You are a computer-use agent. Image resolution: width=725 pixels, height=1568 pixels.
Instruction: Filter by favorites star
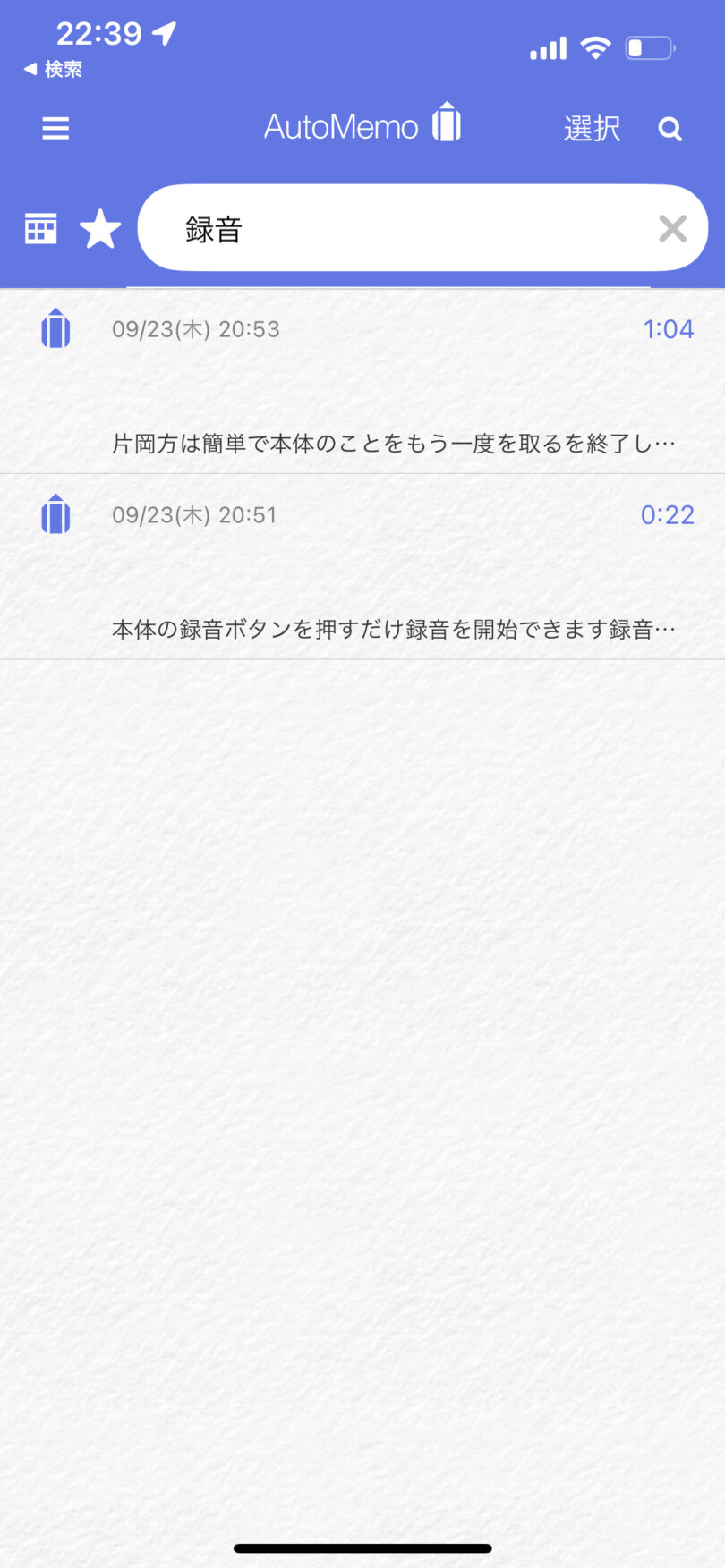tap(100, 229)
